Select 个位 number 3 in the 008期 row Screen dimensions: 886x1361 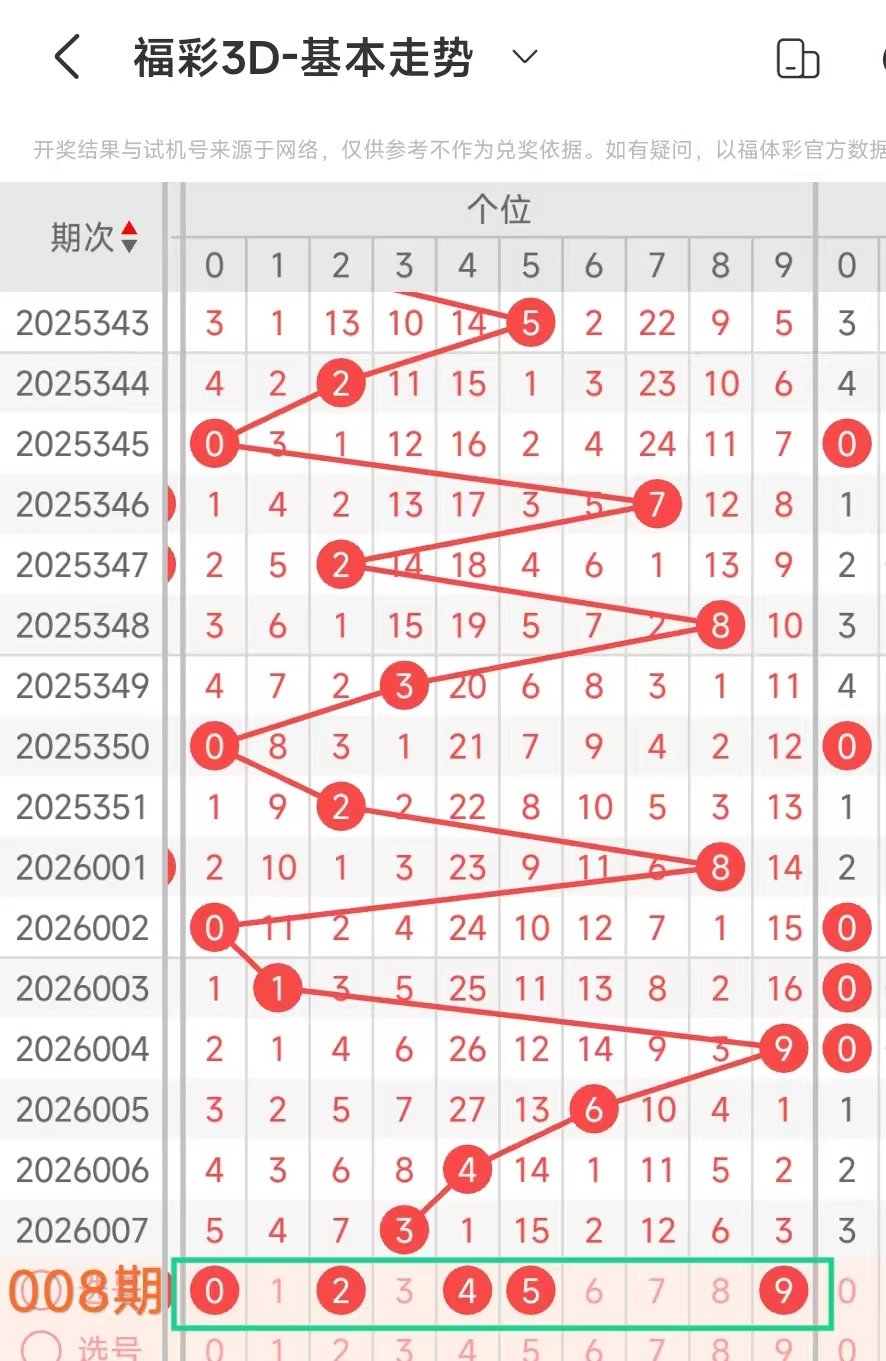click(x=404, y=1291)
